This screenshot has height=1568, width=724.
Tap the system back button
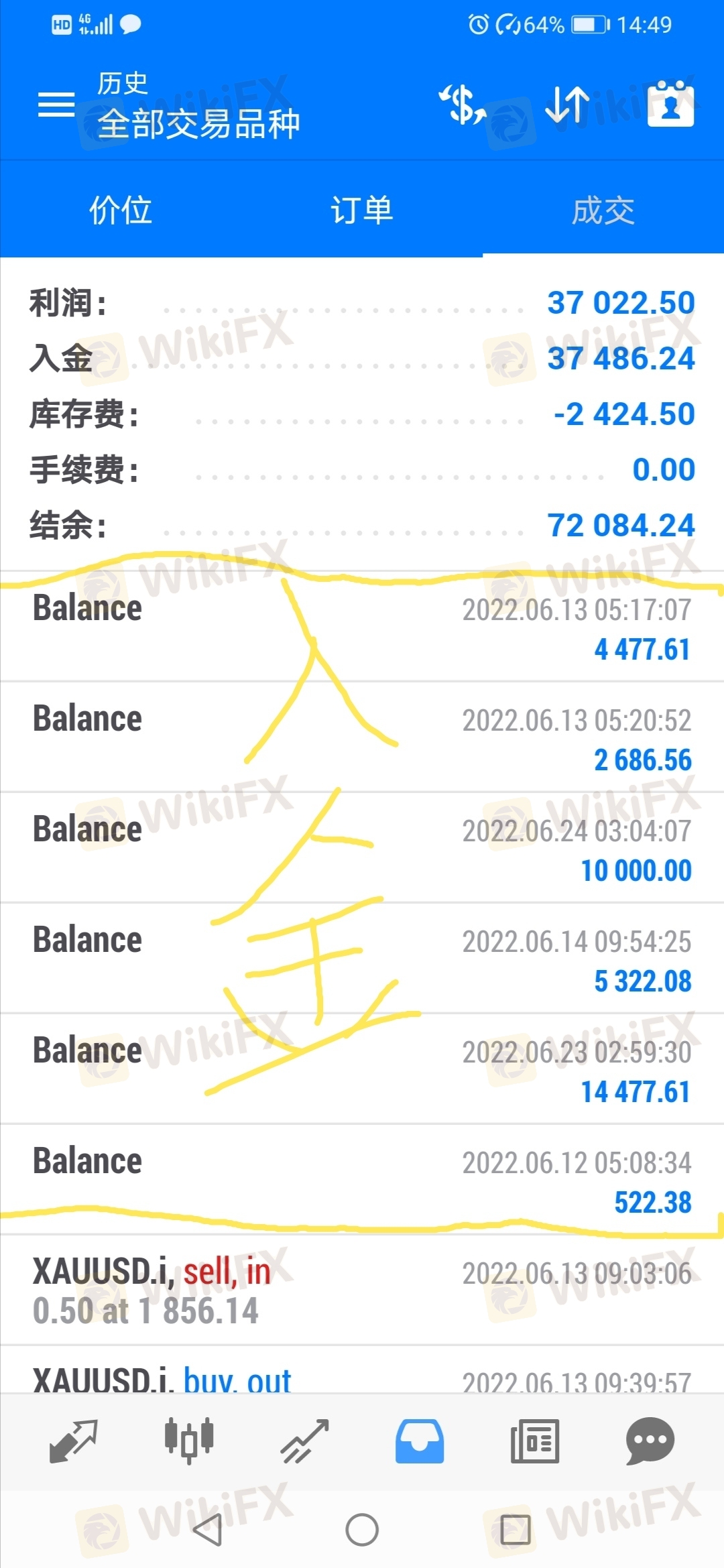click(x=208, y=1530)
